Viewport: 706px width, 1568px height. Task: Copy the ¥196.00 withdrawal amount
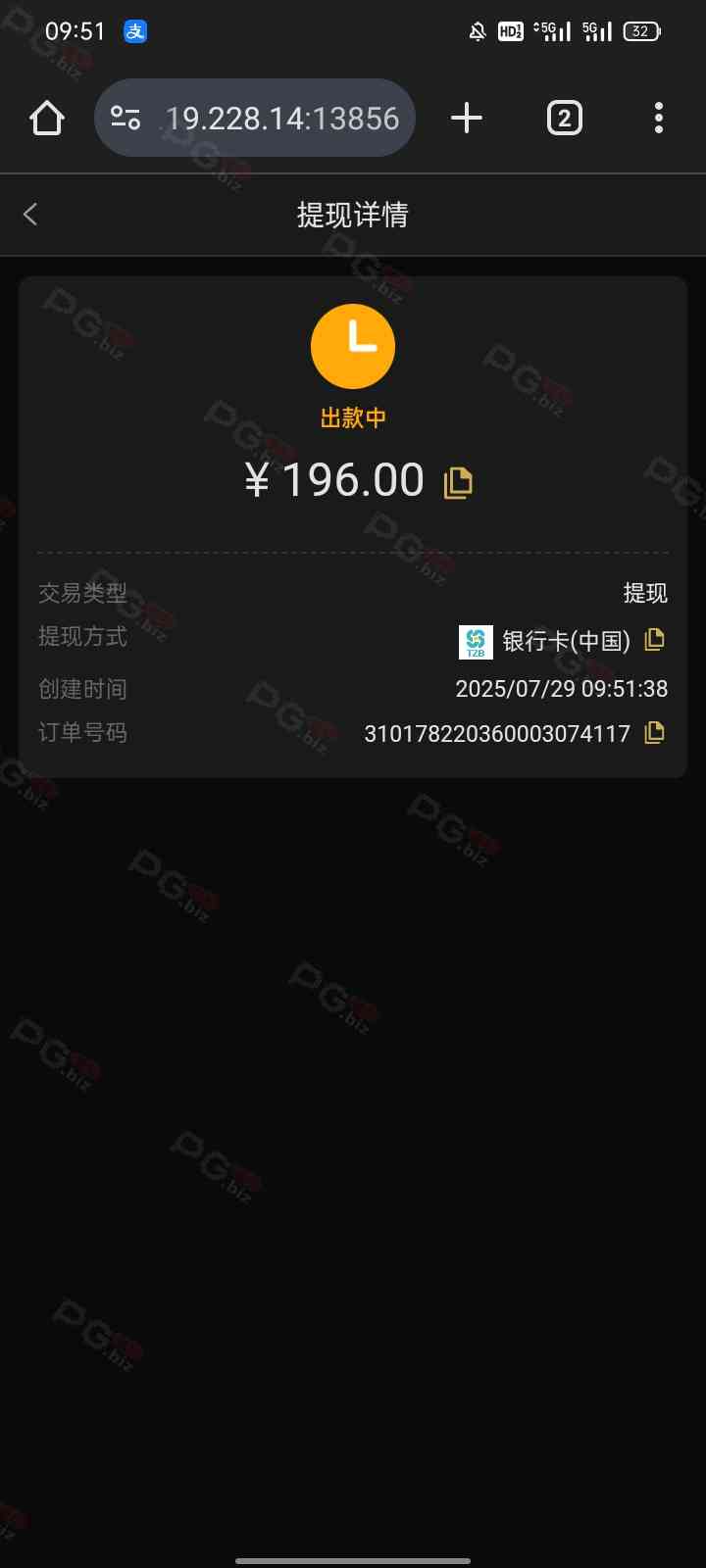[458, 482]
